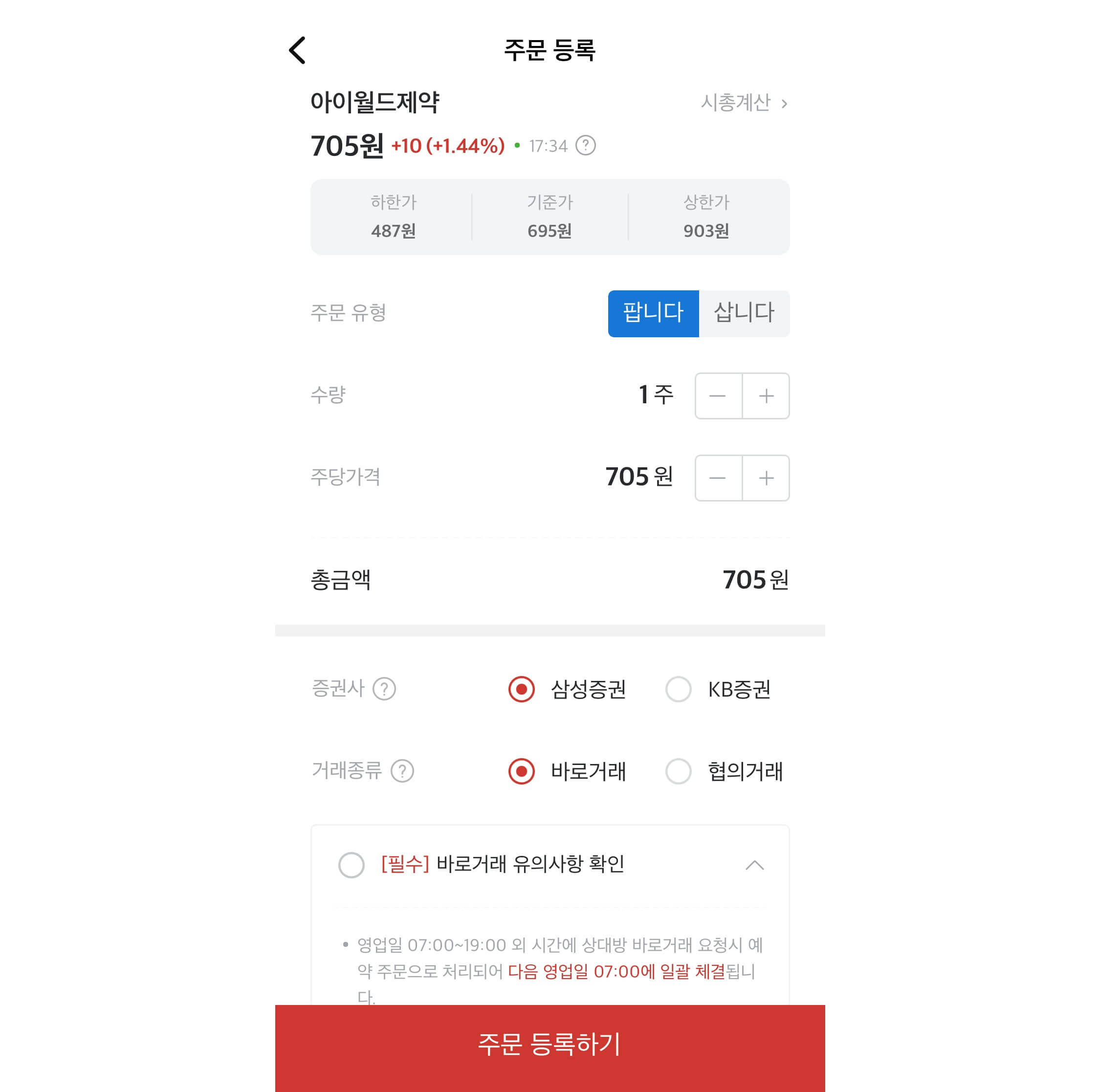
Task: Select the 팝니다 order type
Action: pos(653,313)
